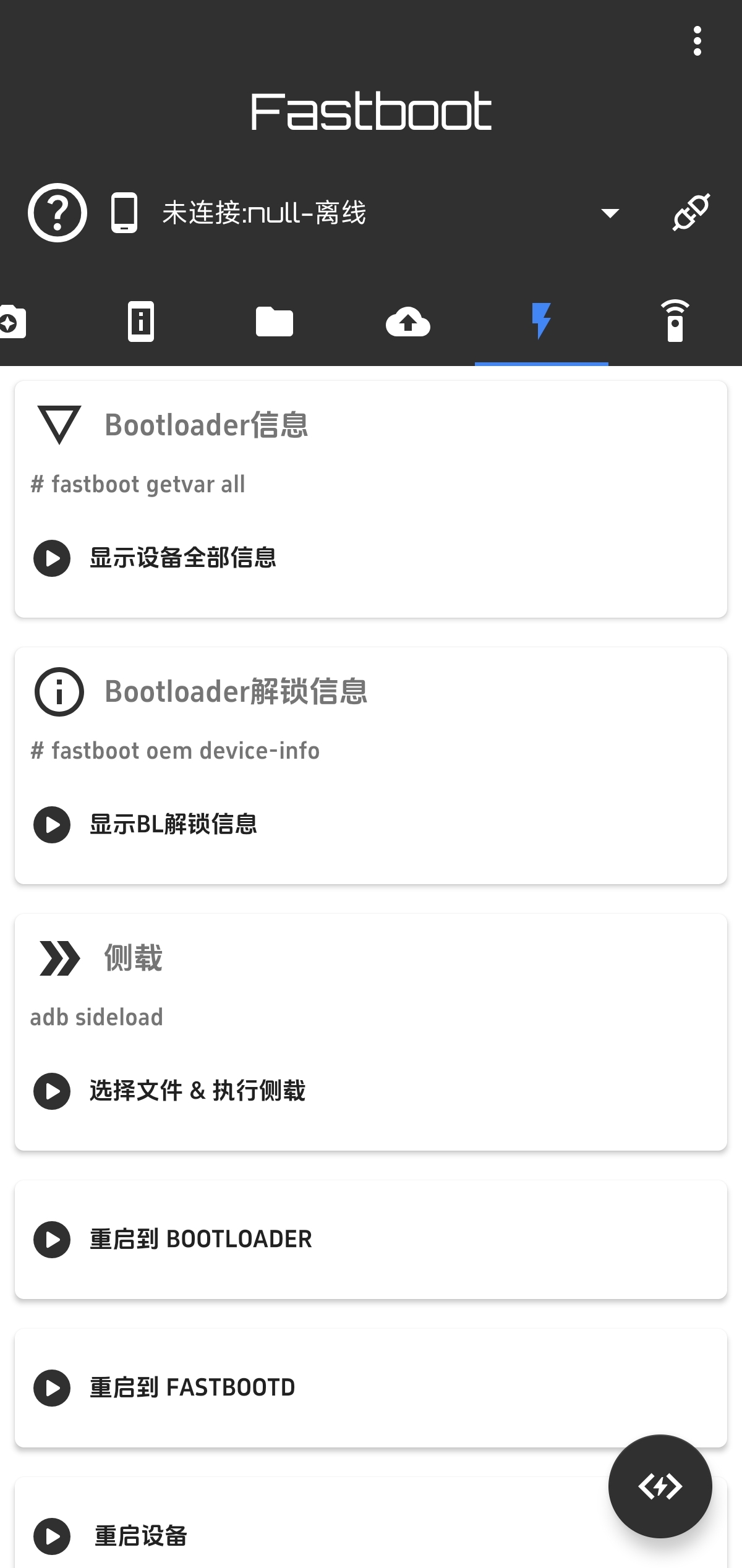This screenshot has width=742, height=1568.
Task: Click 重启到 FASTBOOTD play control
Action: click(x=52, y=1386)
